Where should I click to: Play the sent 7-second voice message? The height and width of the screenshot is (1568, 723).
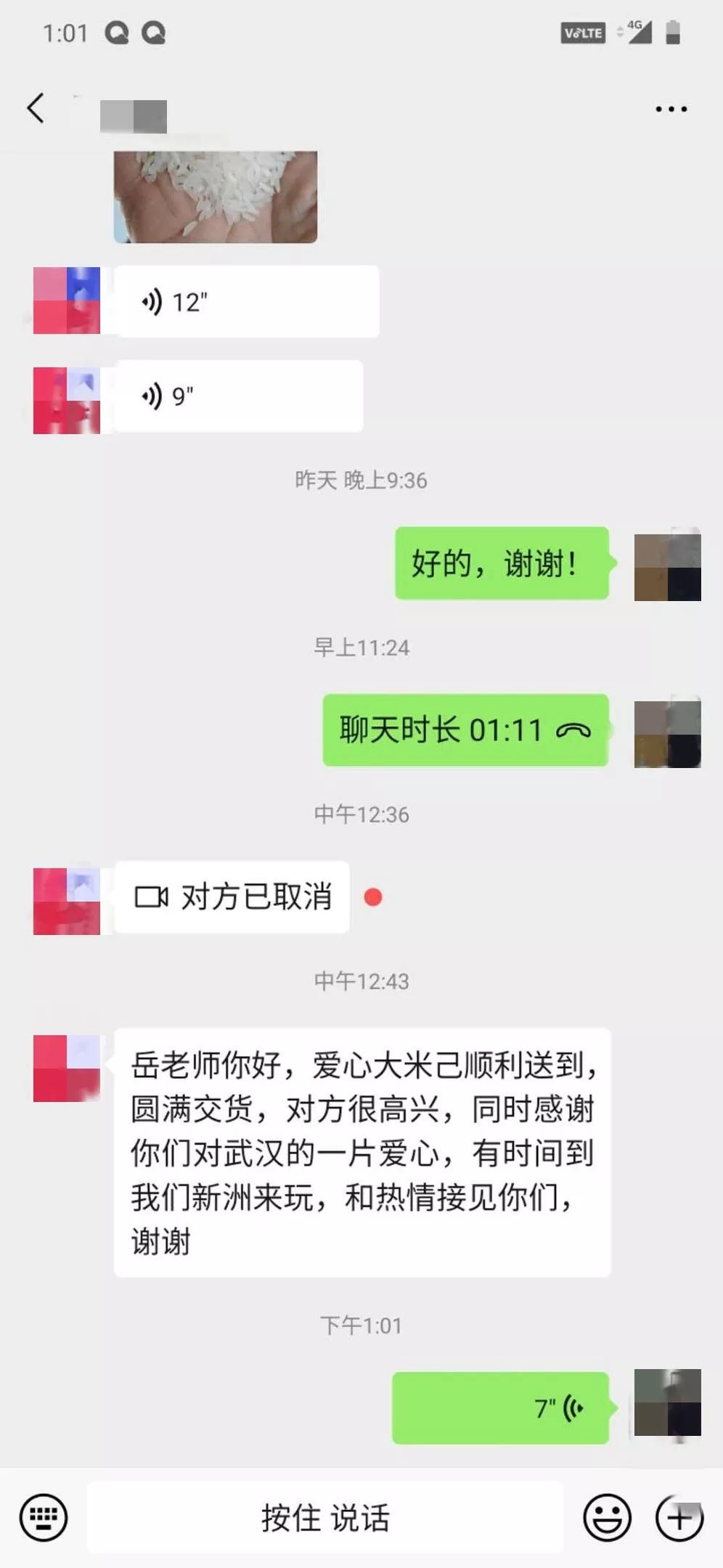coord(500,1408)
